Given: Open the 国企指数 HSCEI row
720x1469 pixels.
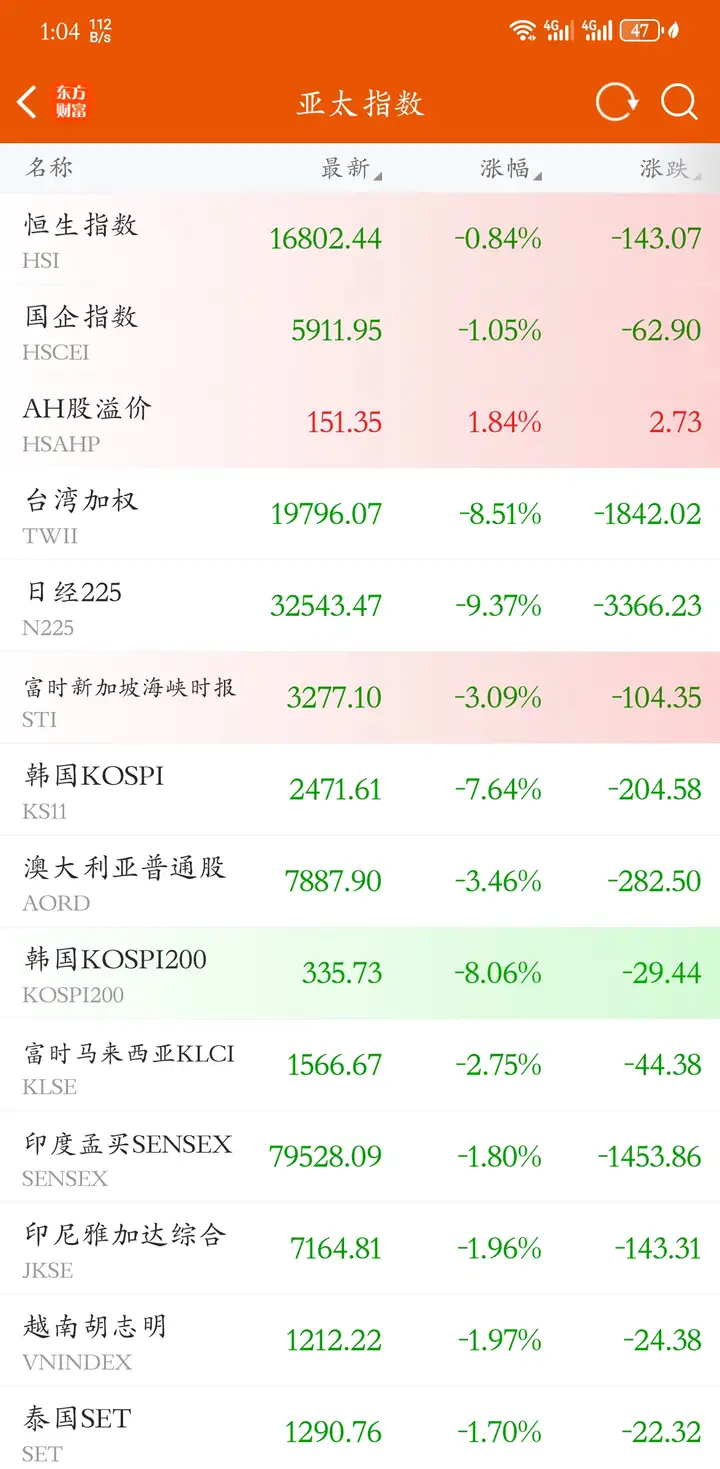Looking at the screenshot, I should click(x=360, y=331).
